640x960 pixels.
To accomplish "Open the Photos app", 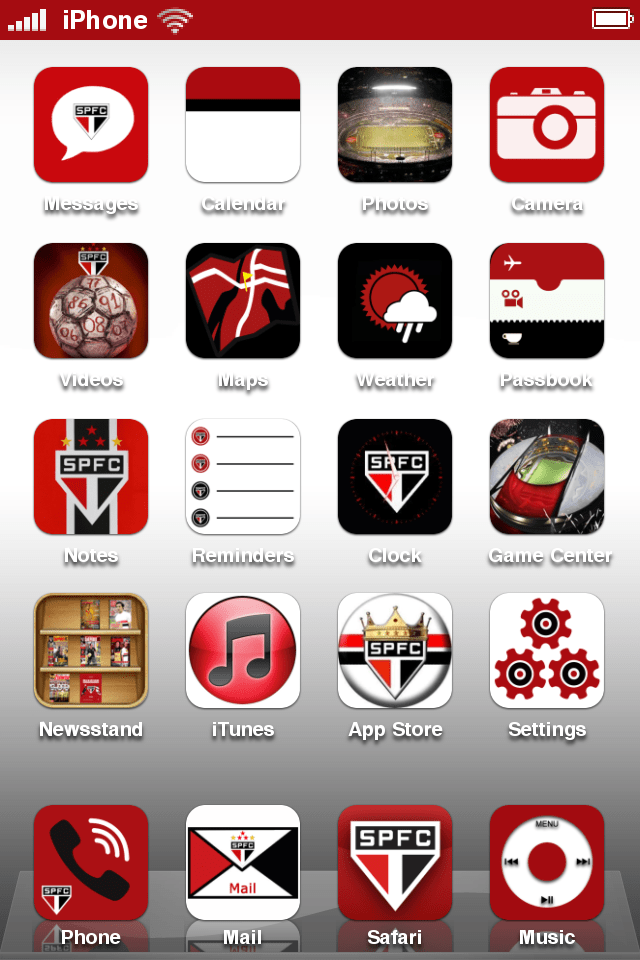I will click(395, 125).
